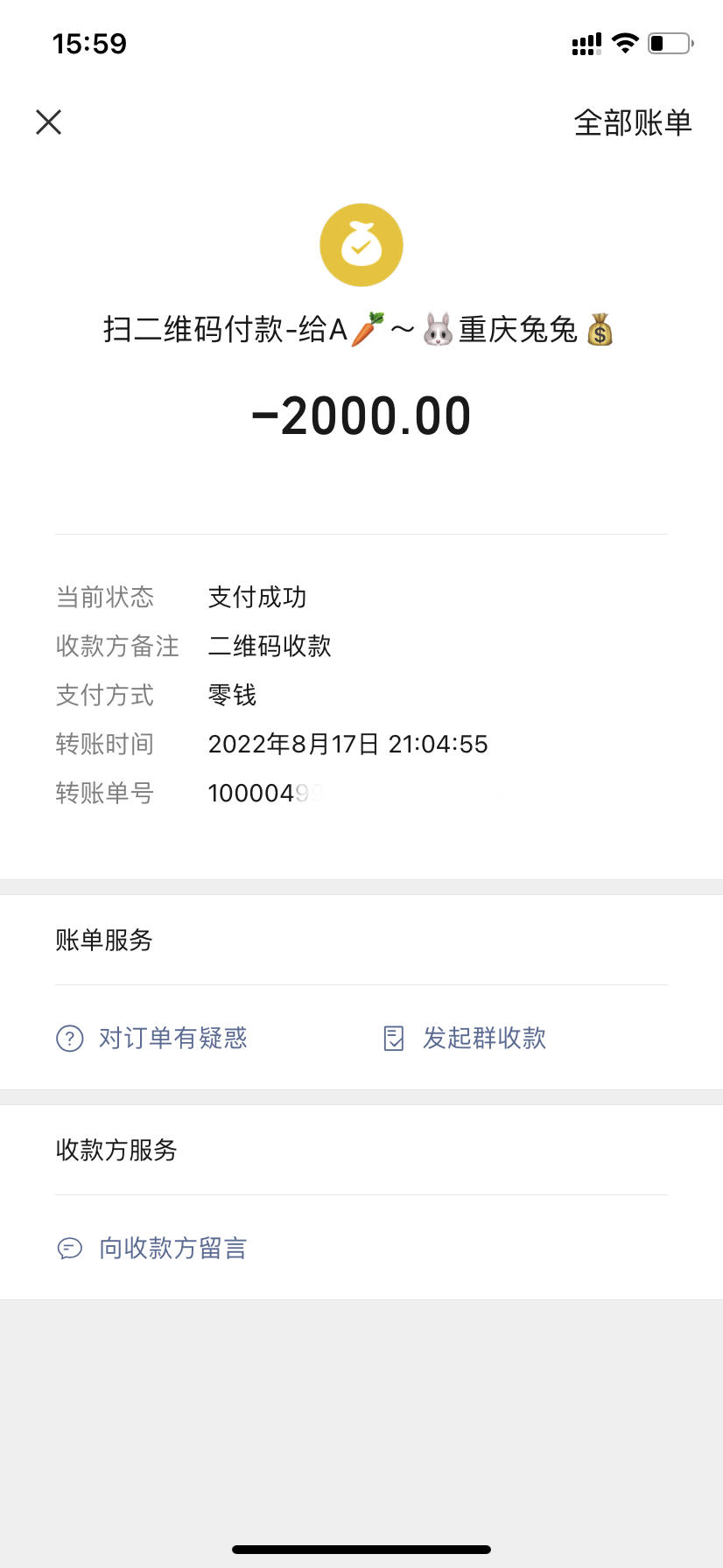
Task: Leave a message with 向收款方留言
Action: 152,1248
